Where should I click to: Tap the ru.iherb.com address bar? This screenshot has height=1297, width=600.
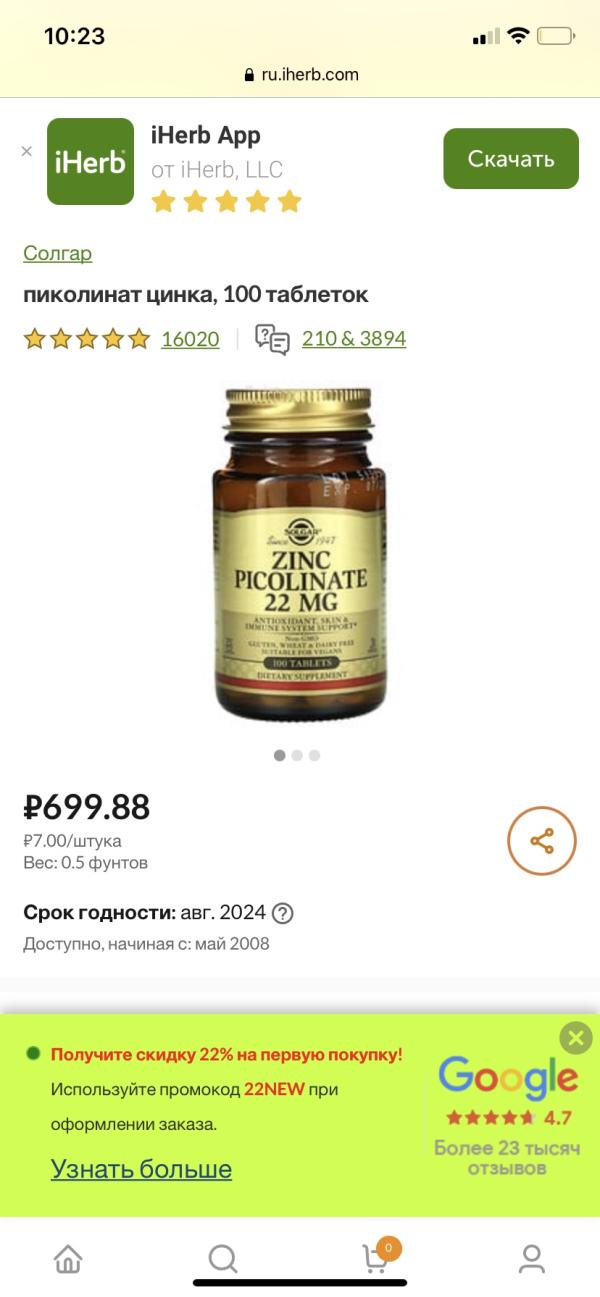pyautogui.click(x=300, y=74)
